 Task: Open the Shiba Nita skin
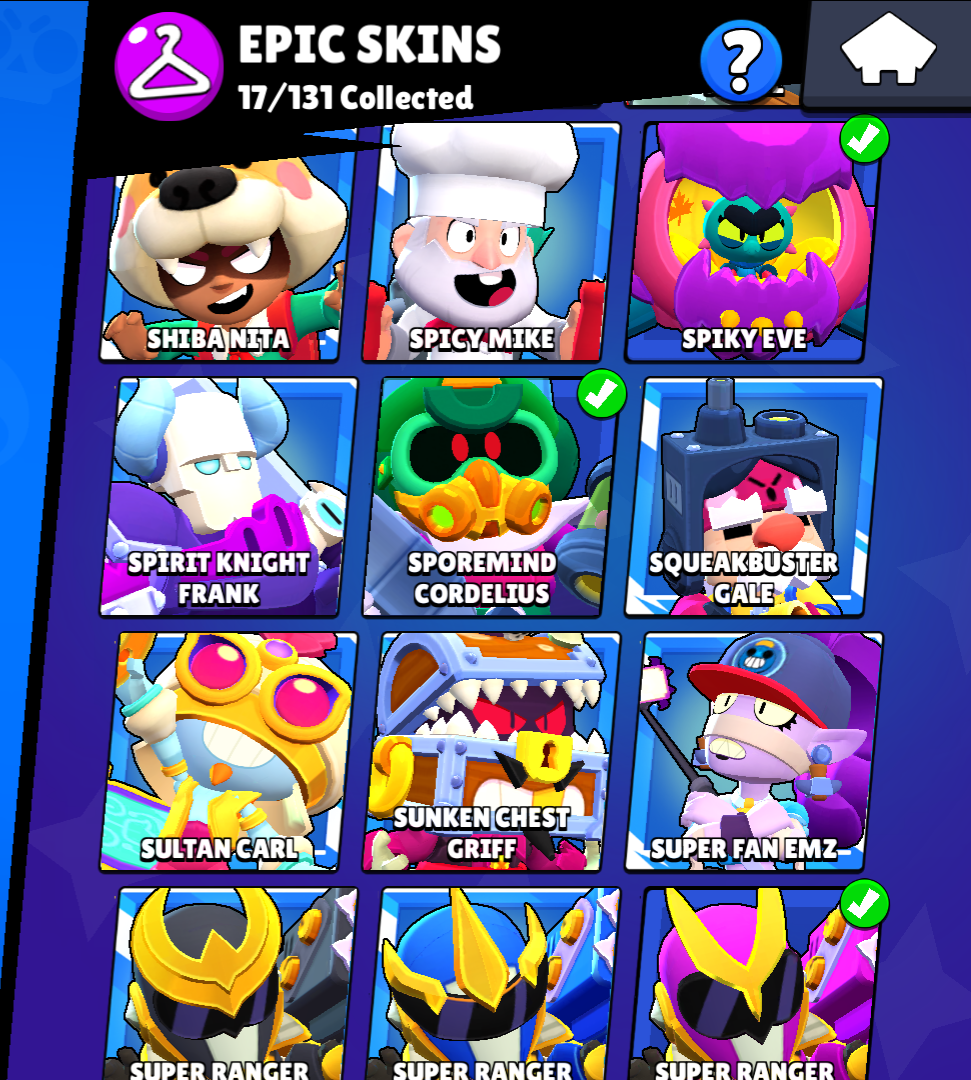[x=222, y=260]
